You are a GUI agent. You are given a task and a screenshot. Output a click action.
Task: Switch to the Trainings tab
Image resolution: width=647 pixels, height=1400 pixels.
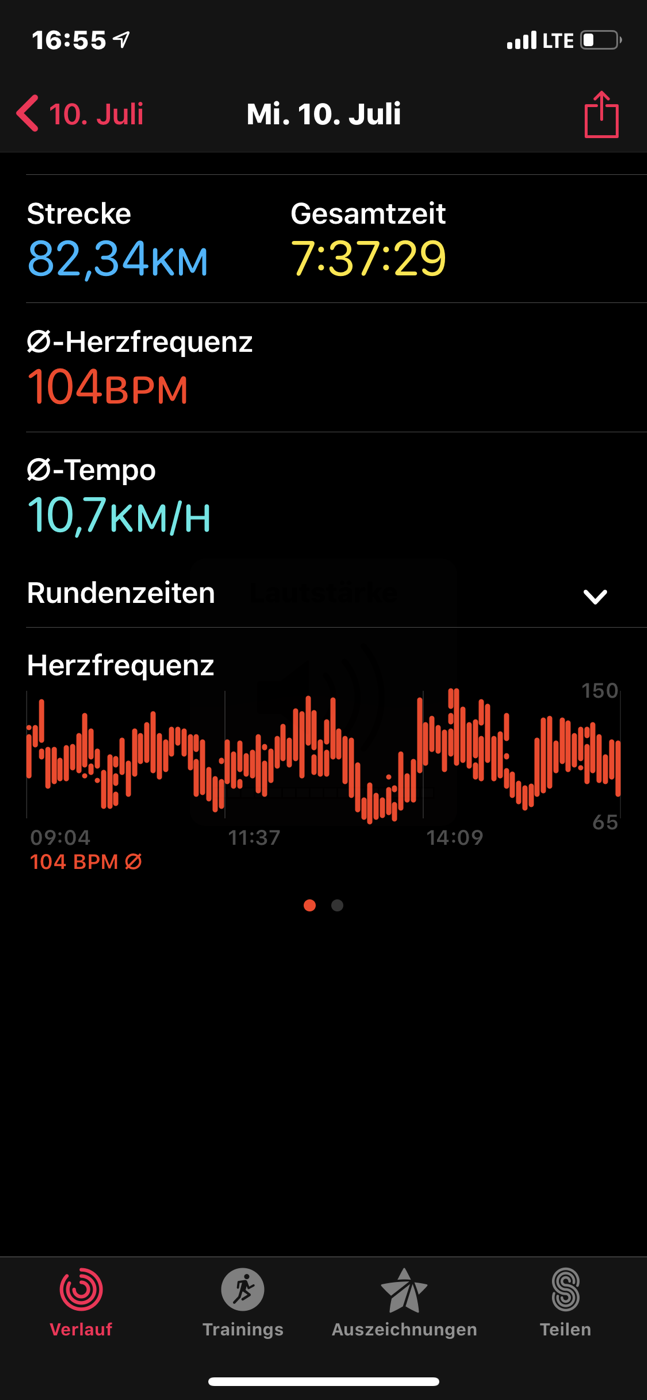[243, 1303]
